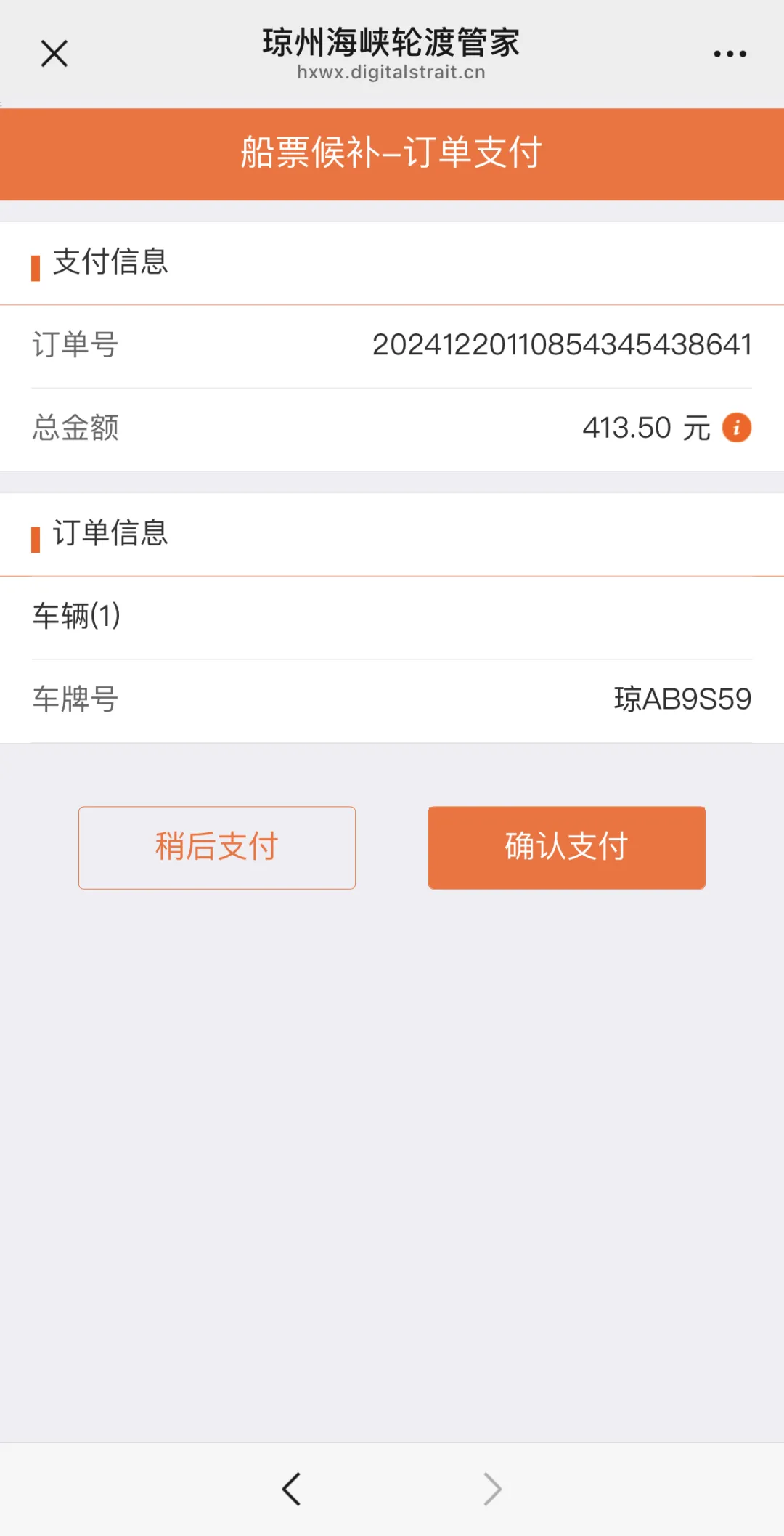Tap 确认支付 to confirm payment
The image size is (784, 1536).
click(x=566, y=847)
